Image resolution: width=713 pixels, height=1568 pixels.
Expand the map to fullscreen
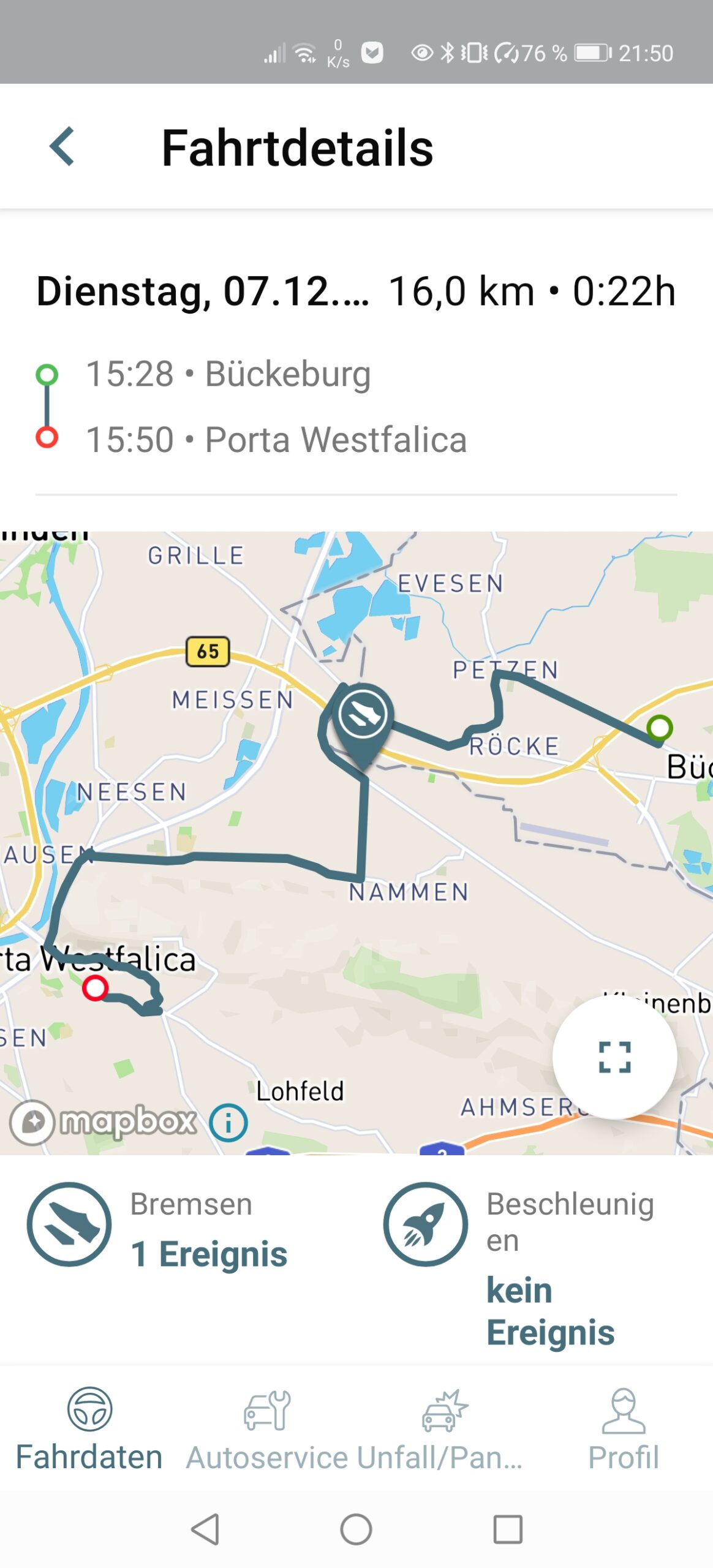coord(614,1057)
